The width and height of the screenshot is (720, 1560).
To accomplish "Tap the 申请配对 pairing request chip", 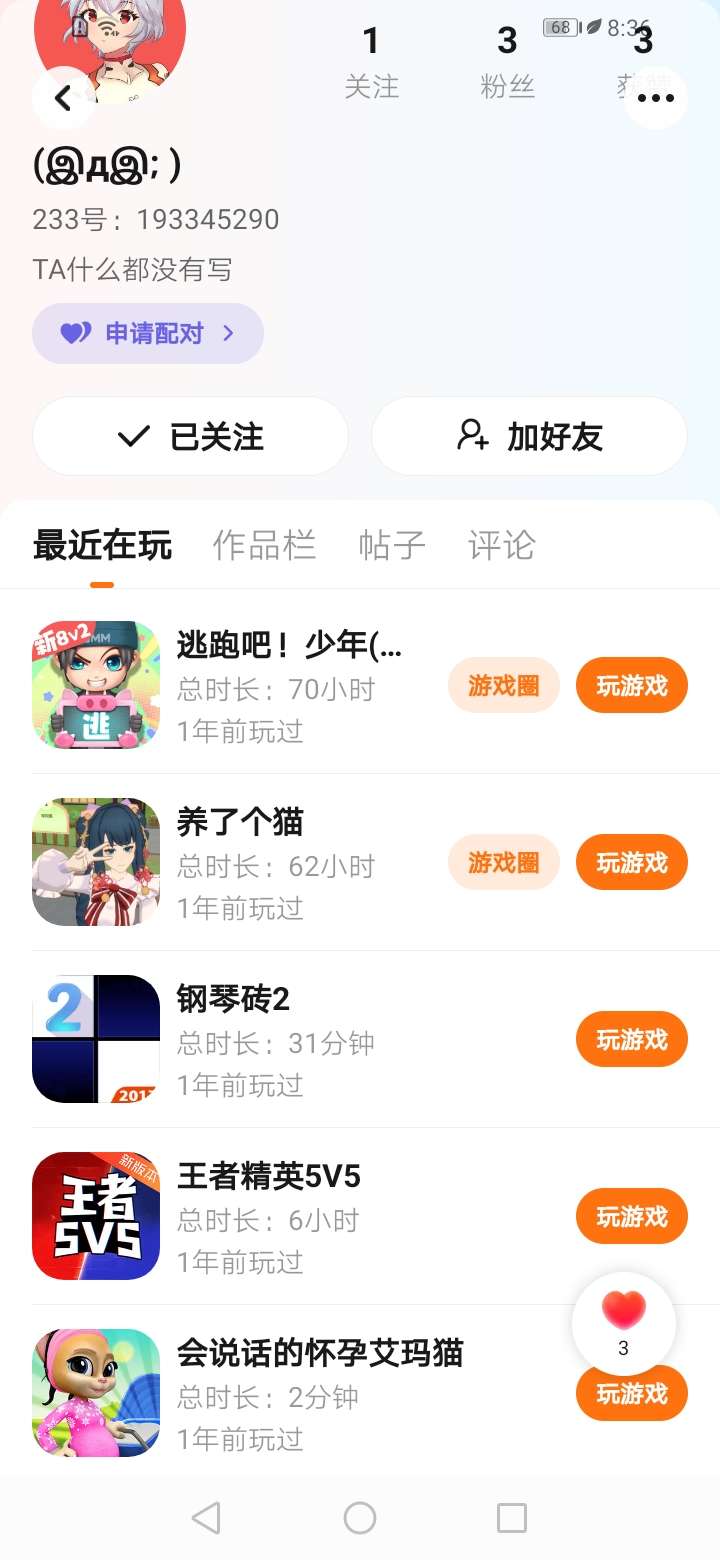I will (x=148, y=333).
